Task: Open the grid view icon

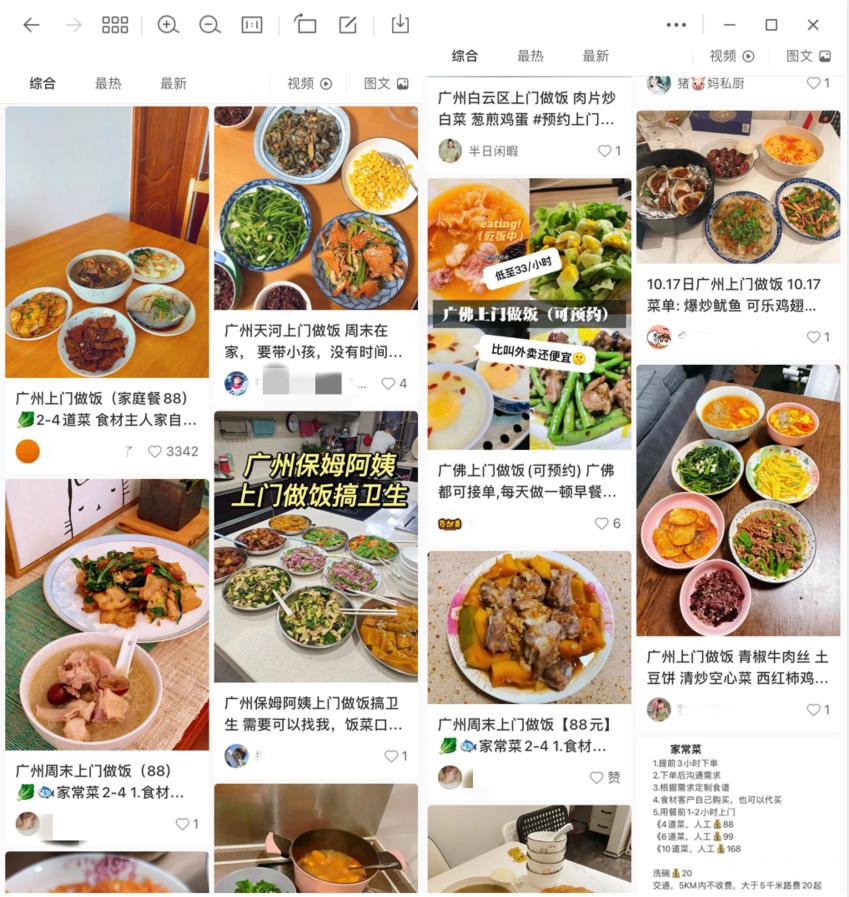Action: click(114, 24)
